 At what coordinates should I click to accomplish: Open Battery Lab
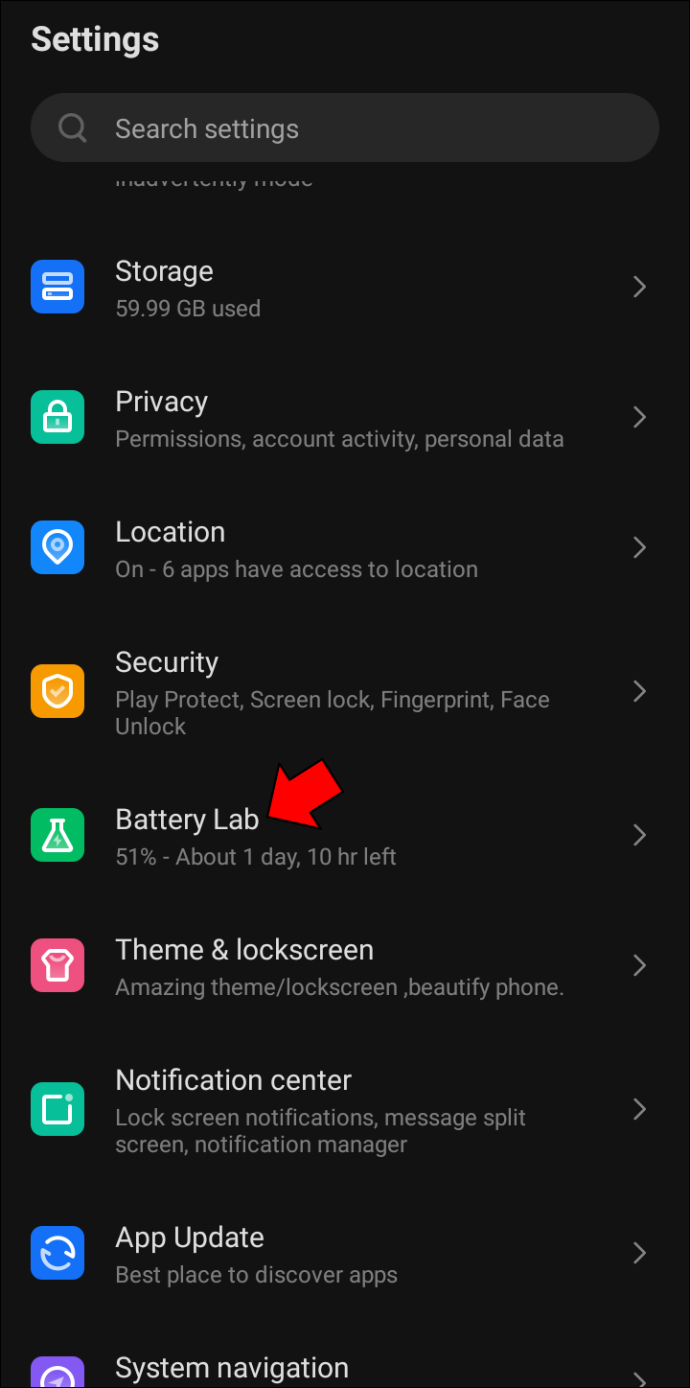click(x=345, y=836)
